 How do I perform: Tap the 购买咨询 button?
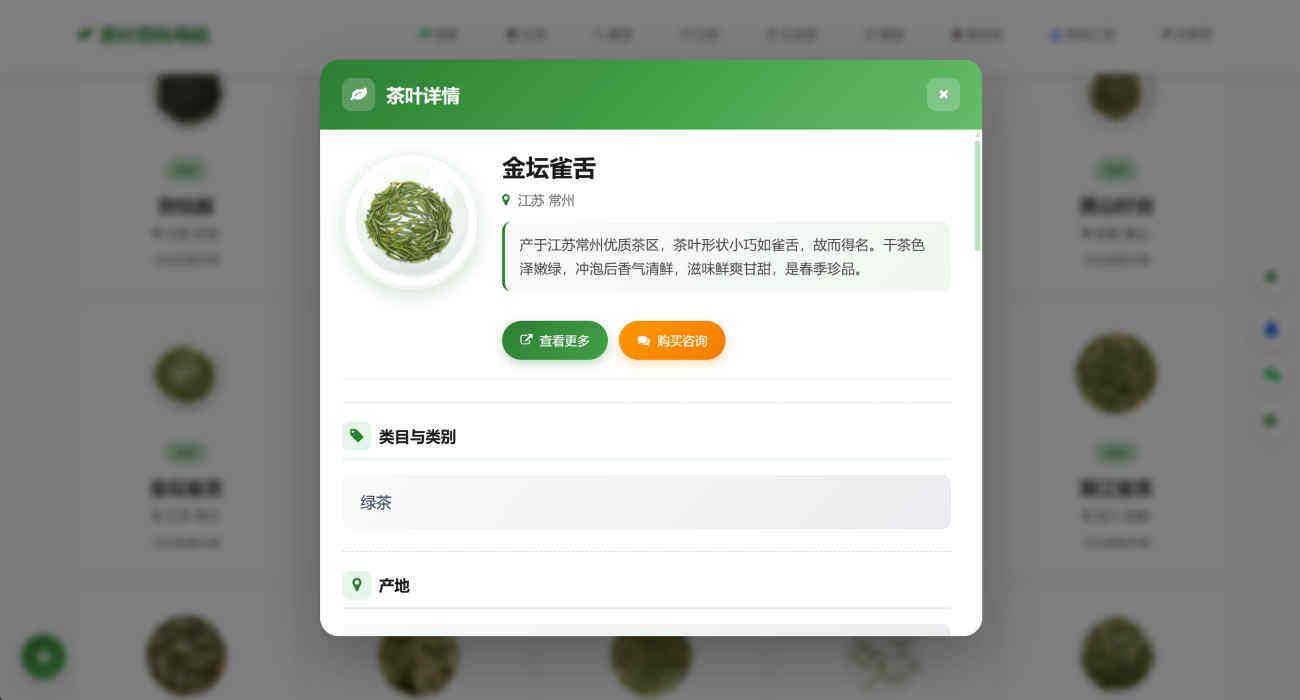[x=672, y=340]
